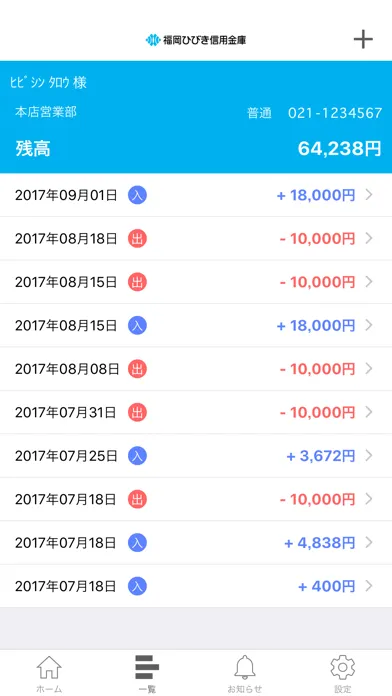The image size is (392, 696).
Task: Go to the ホーム tab
Action: (49, 673)
